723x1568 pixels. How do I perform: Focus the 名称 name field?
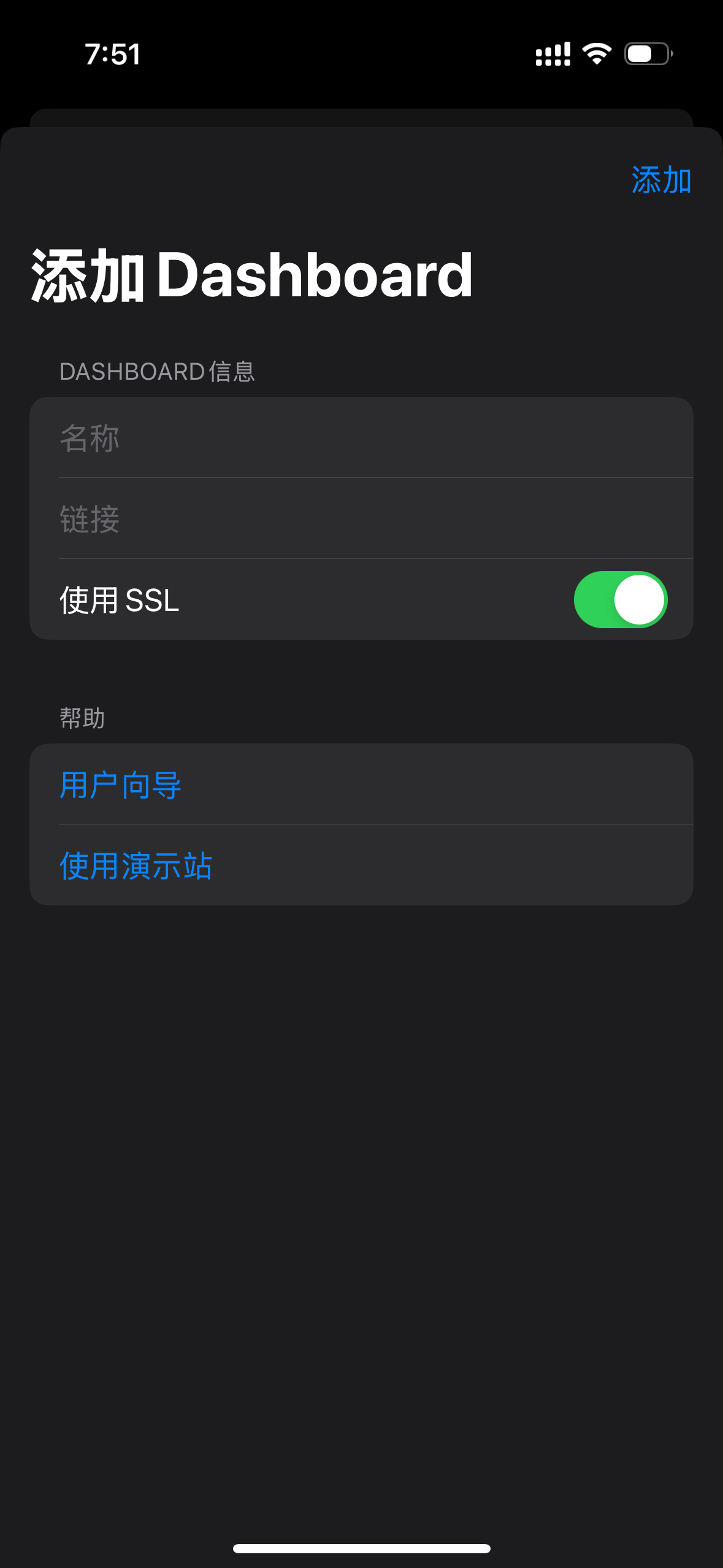coord(361,437)
